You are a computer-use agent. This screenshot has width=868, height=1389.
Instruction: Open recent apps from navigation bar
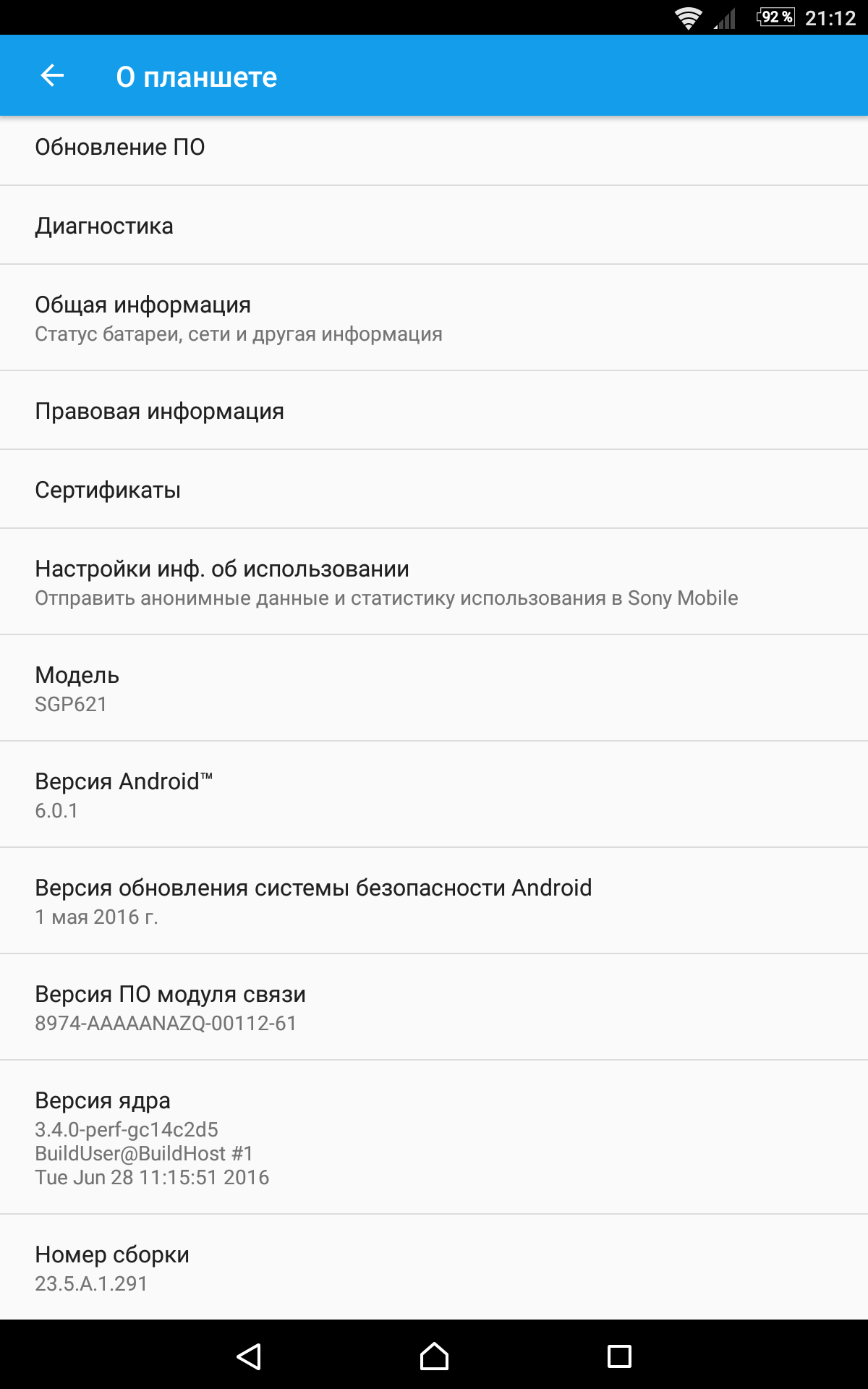(x=619, y=1356)
